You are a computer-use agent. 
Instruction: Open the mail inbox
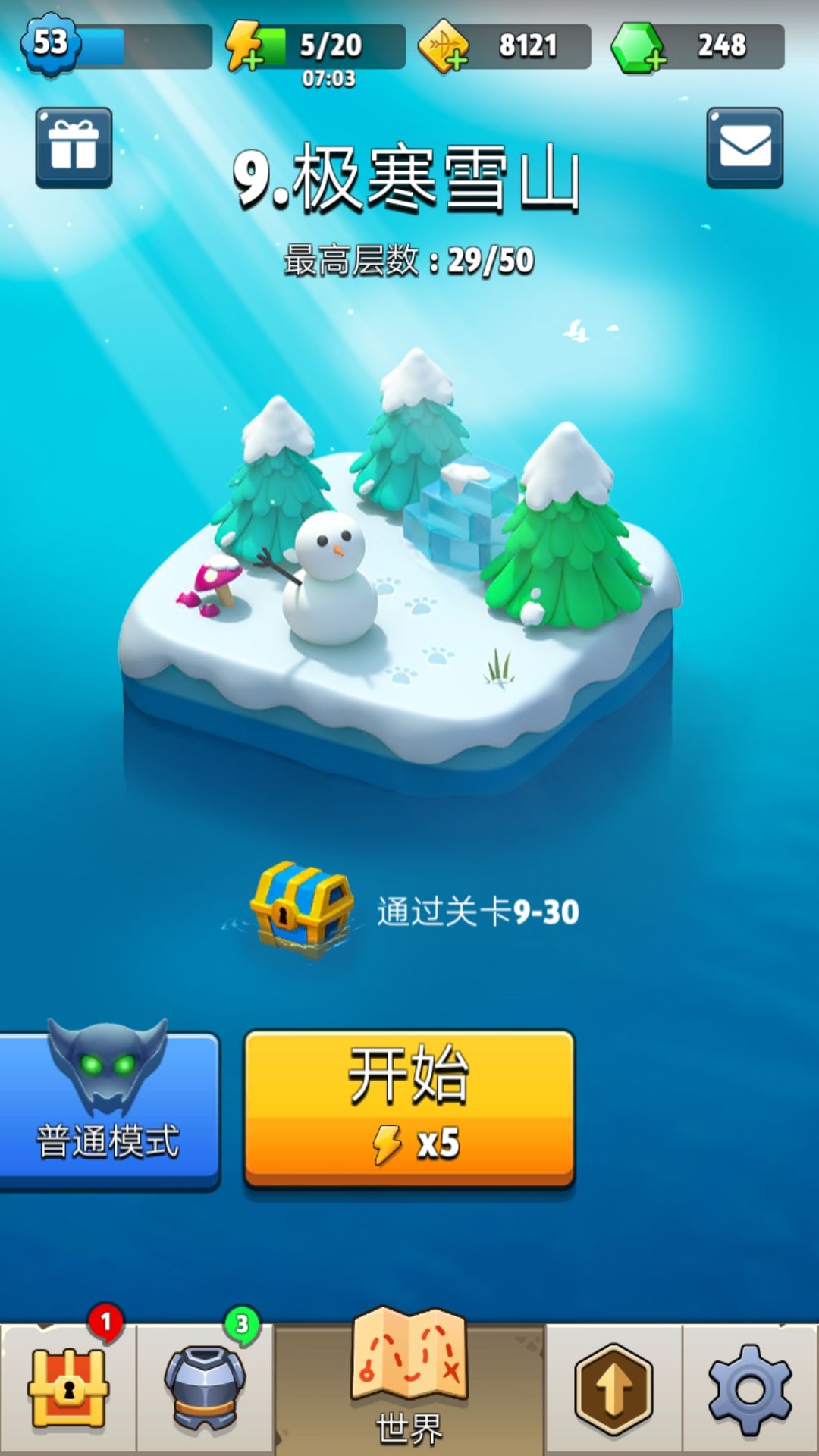tap(745, 147)
